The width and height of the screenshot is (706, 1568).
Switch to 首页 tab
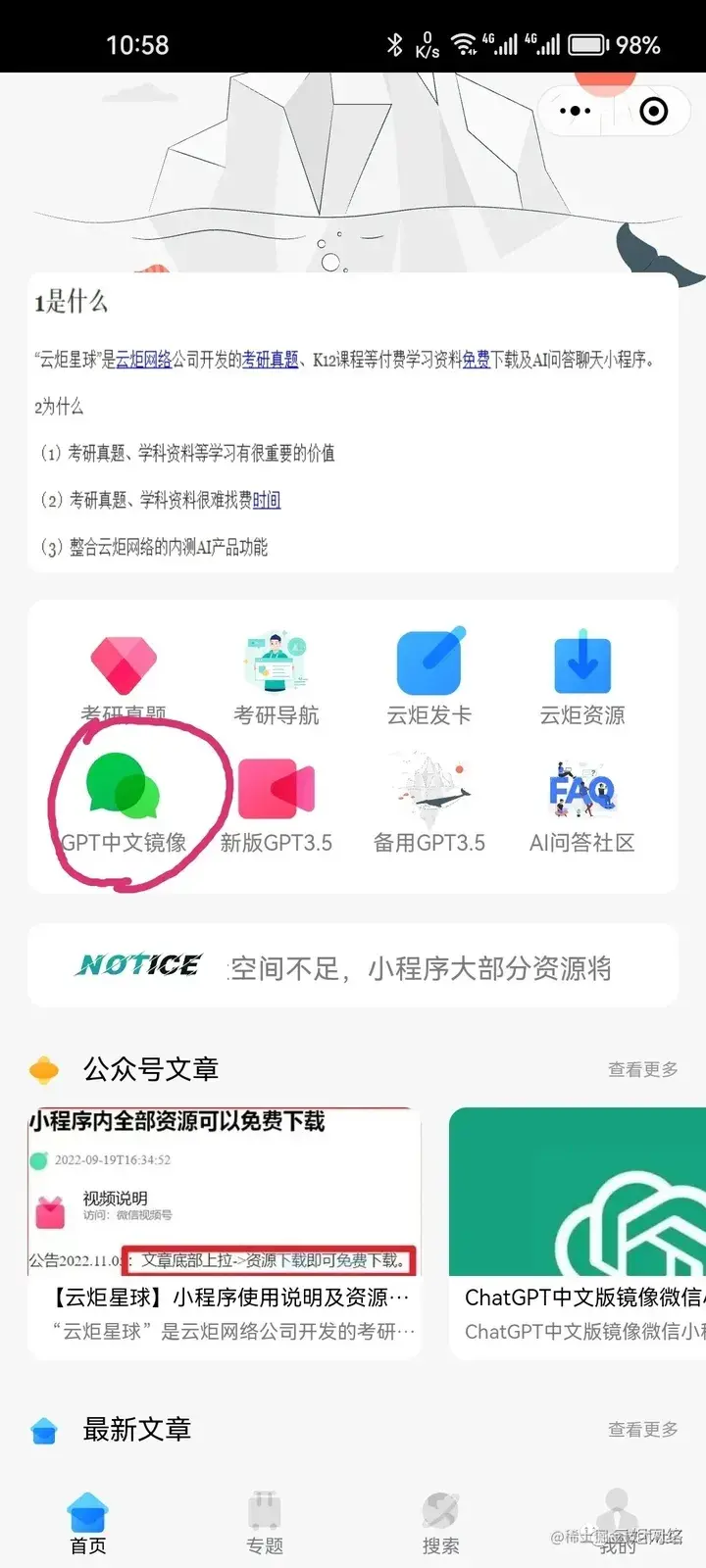click(88, 1524)
